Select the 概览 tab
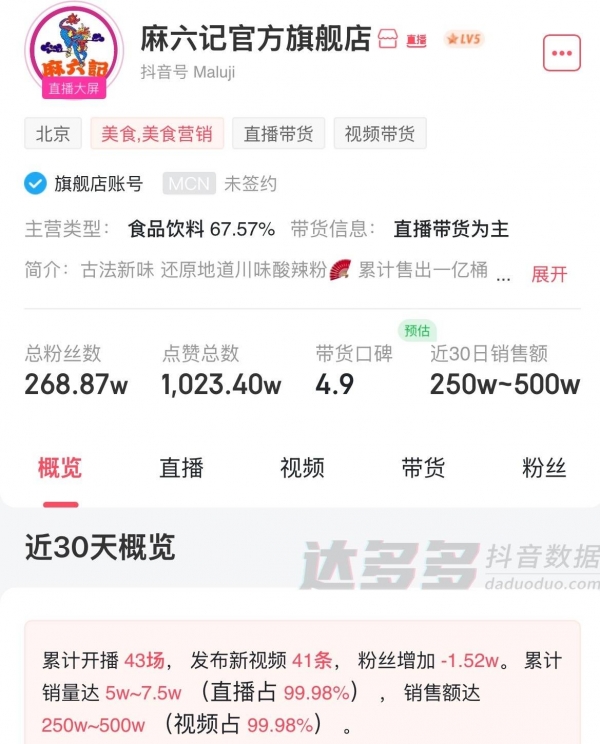Screen dimensions: 600x744 click(60, 467)
